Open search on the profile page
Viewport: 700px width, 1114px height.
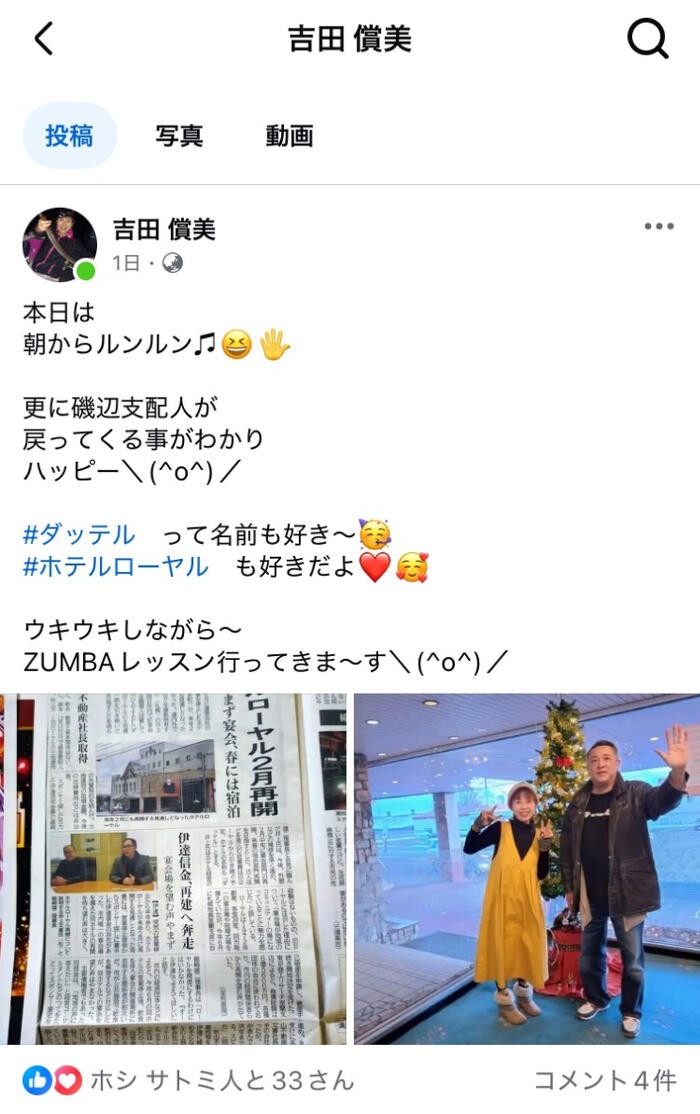[x=647, y=40]
